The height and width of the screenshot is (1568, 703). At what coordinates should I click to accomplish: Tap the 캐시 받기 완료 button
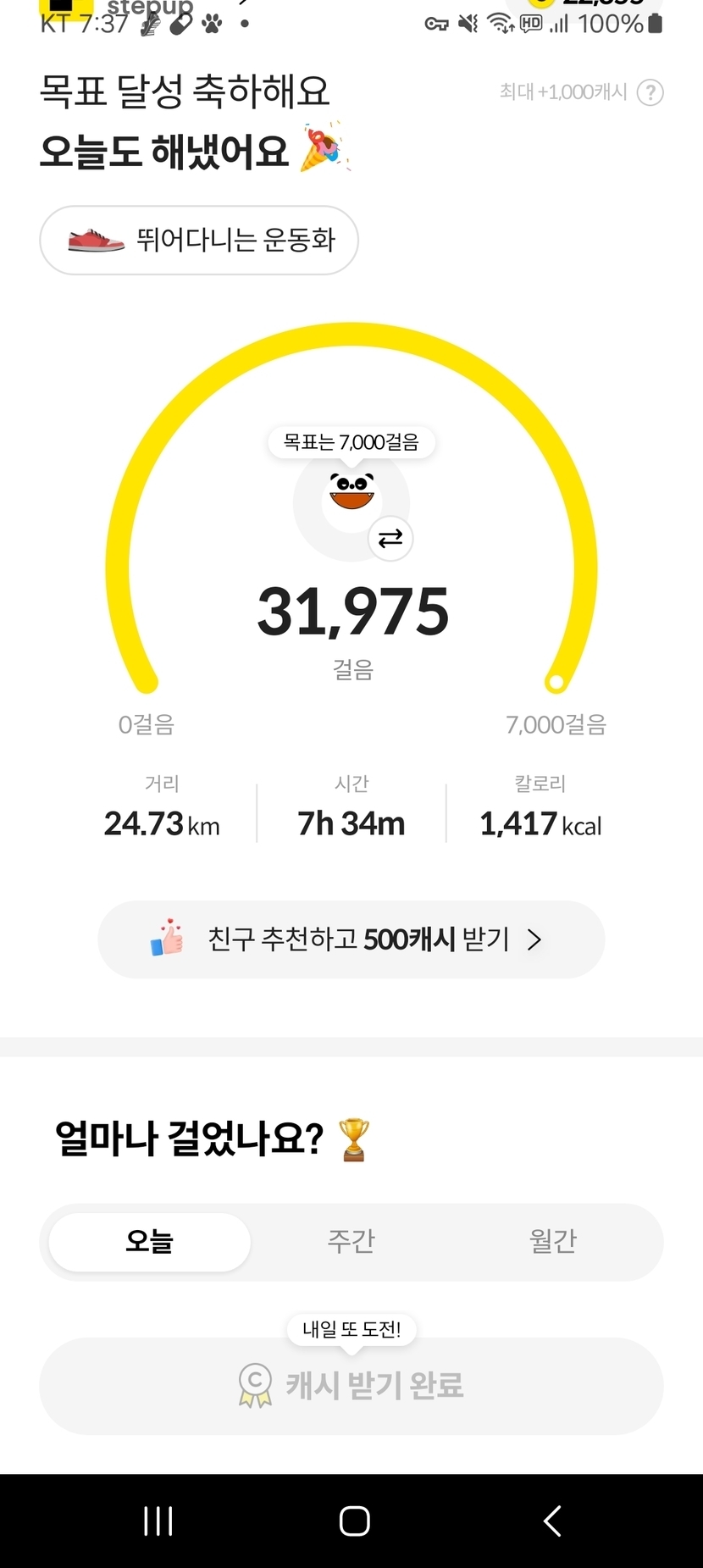click(x=351, y=1385)
